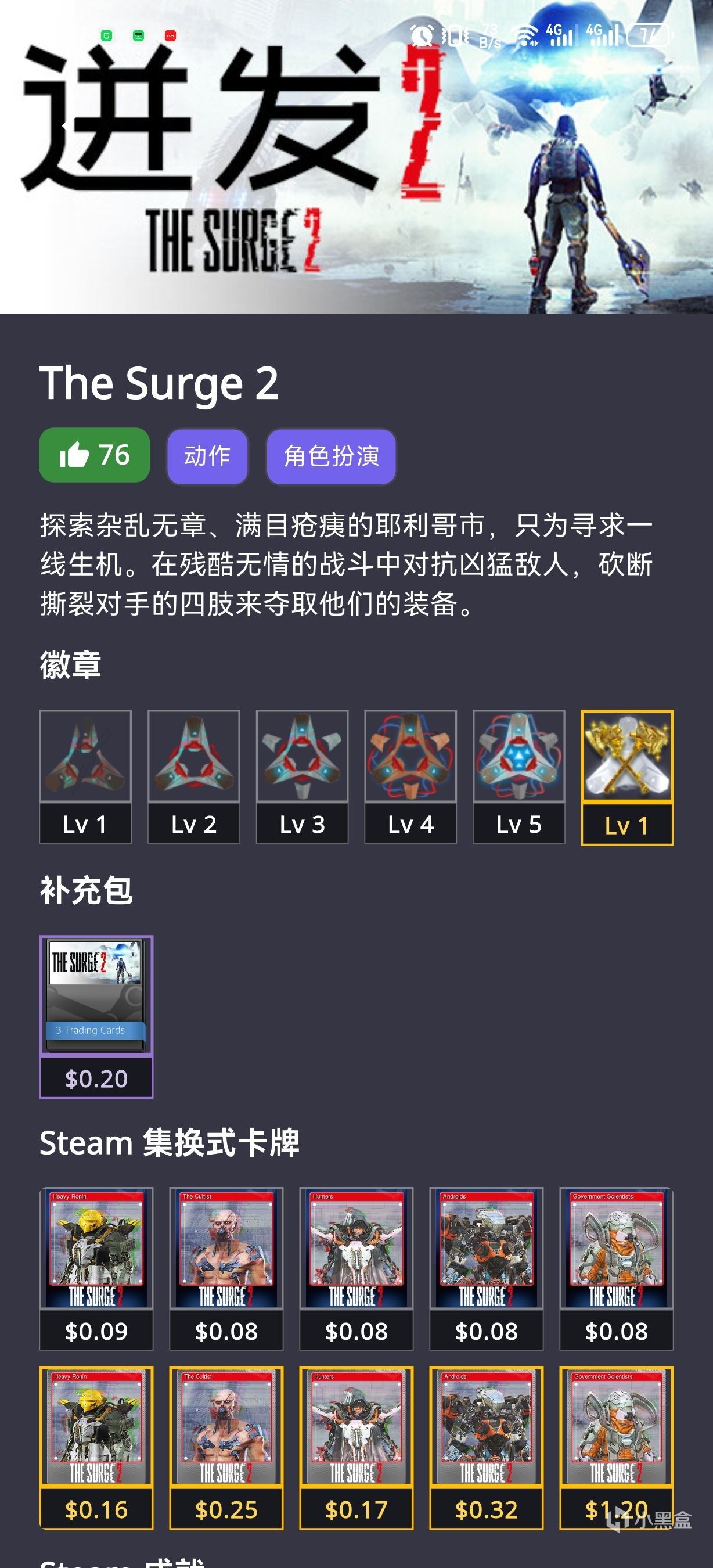This screenshot has height=1568, width=713.
Task: Open the 76 rating badge
Action: pos(94,455)
